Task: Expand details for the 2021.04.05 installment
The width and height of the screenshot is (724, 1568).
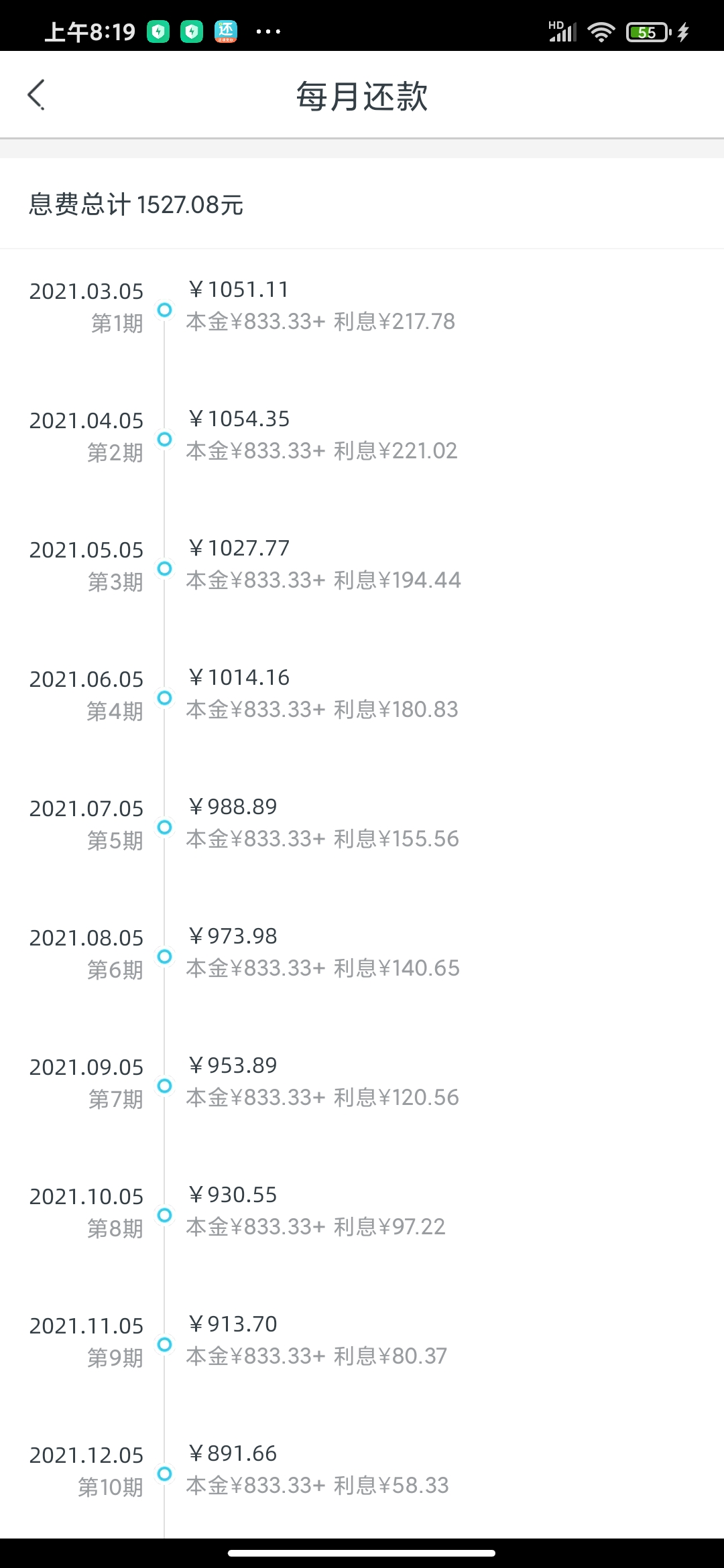Action: [335, 436]
